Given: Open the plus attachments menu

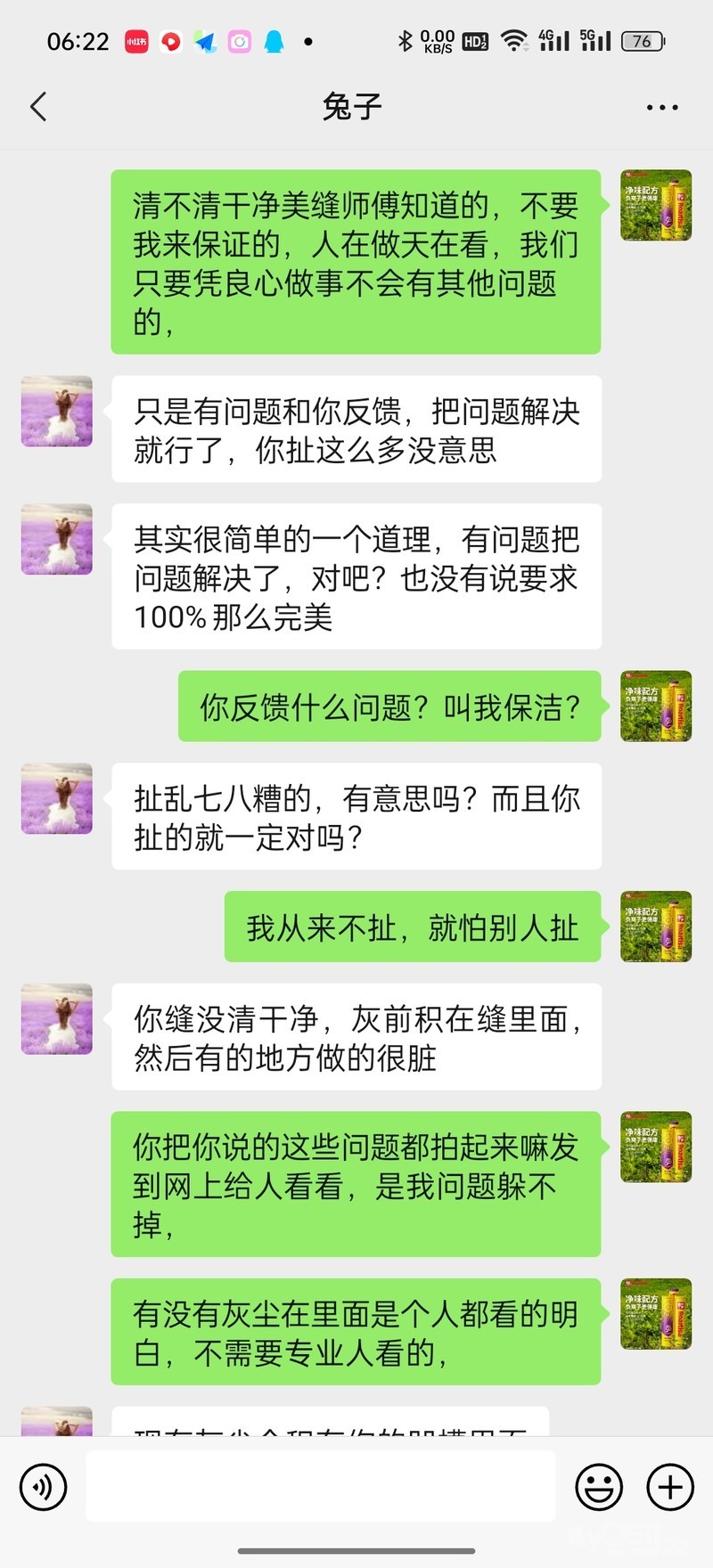Looking at the screenshot, I should pyautogui.click(x=670, y=1487).
